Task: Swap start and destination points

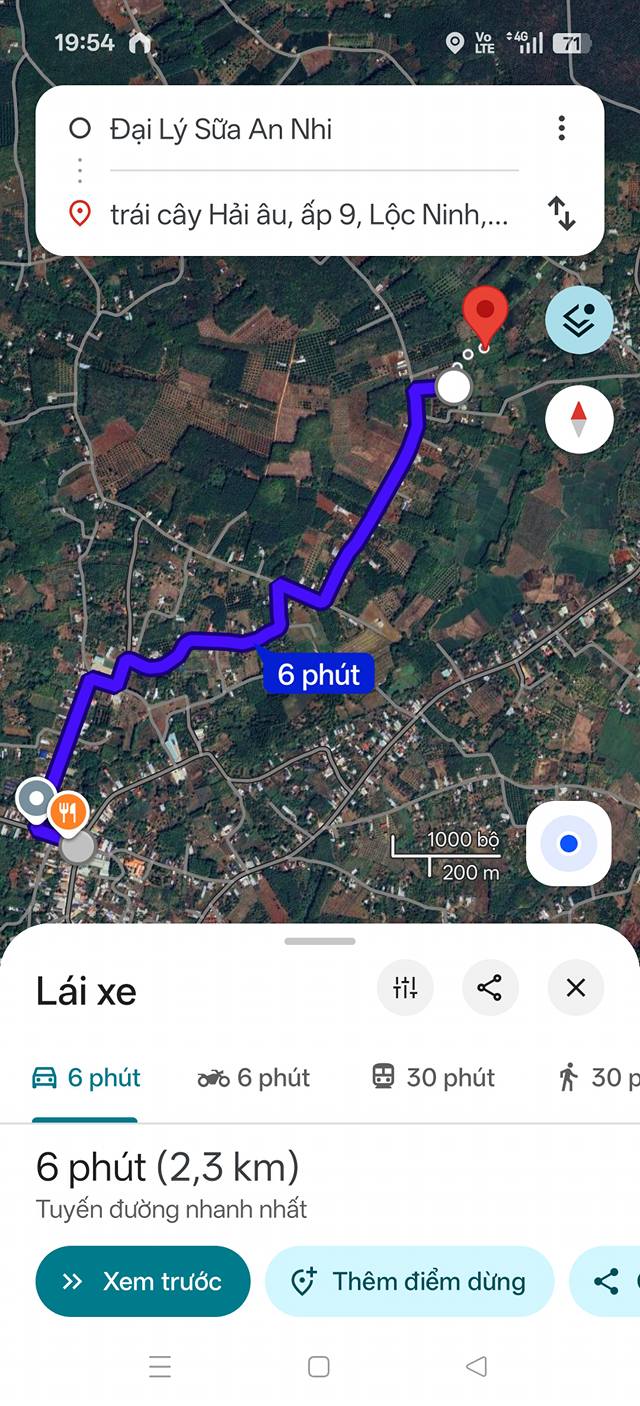Action: [x=562, y=214]
